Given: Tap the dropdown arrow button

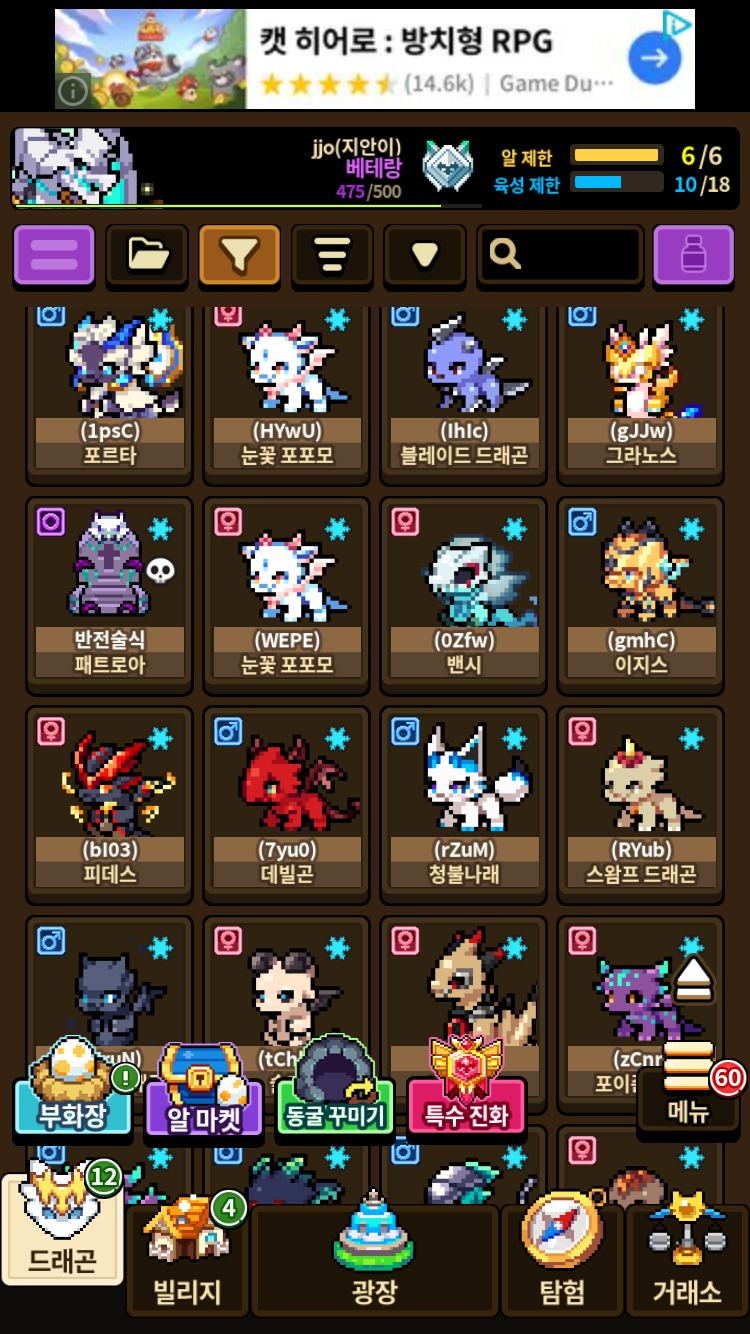Looking at the screenshot, I should (x=425, y=255).
